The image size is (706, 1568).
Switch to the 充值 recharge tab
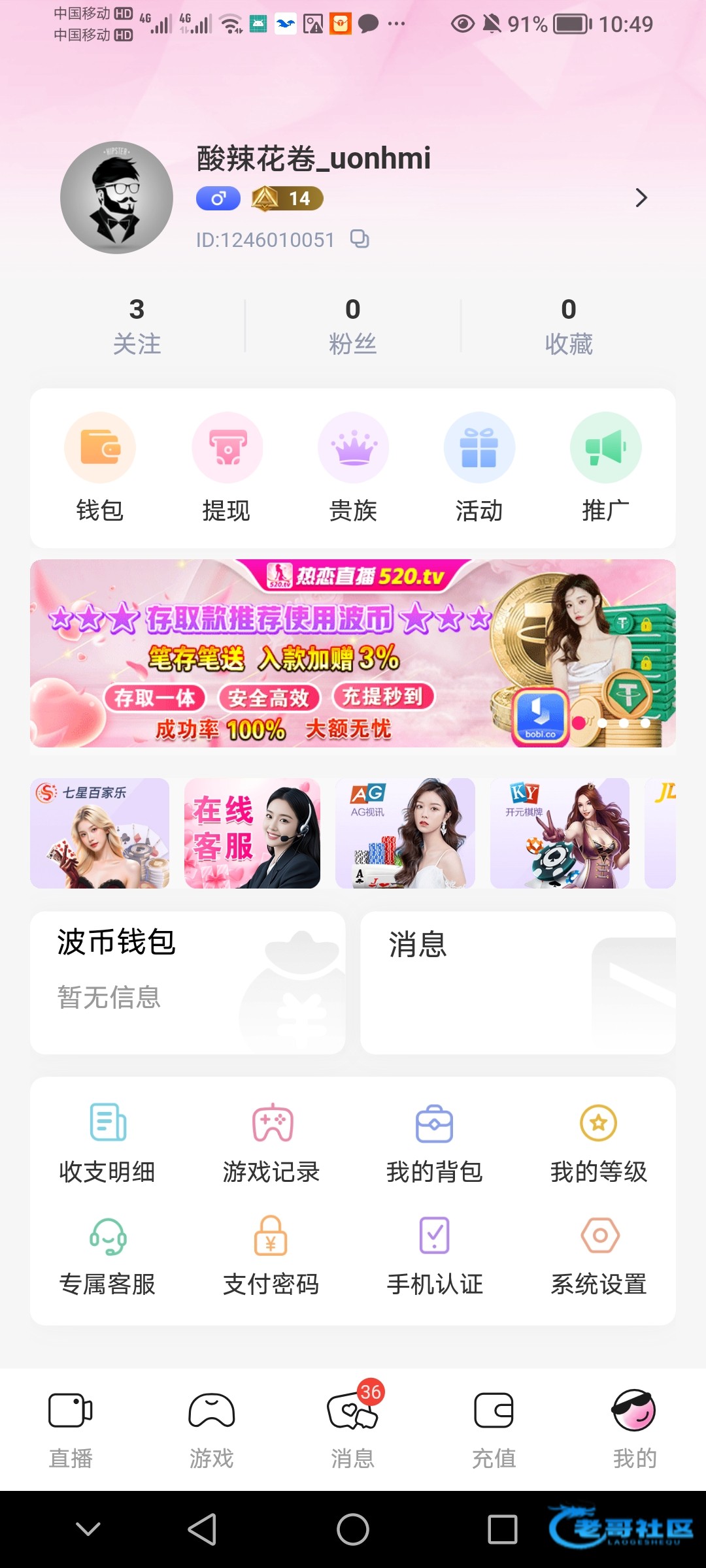click(494, 1428)
